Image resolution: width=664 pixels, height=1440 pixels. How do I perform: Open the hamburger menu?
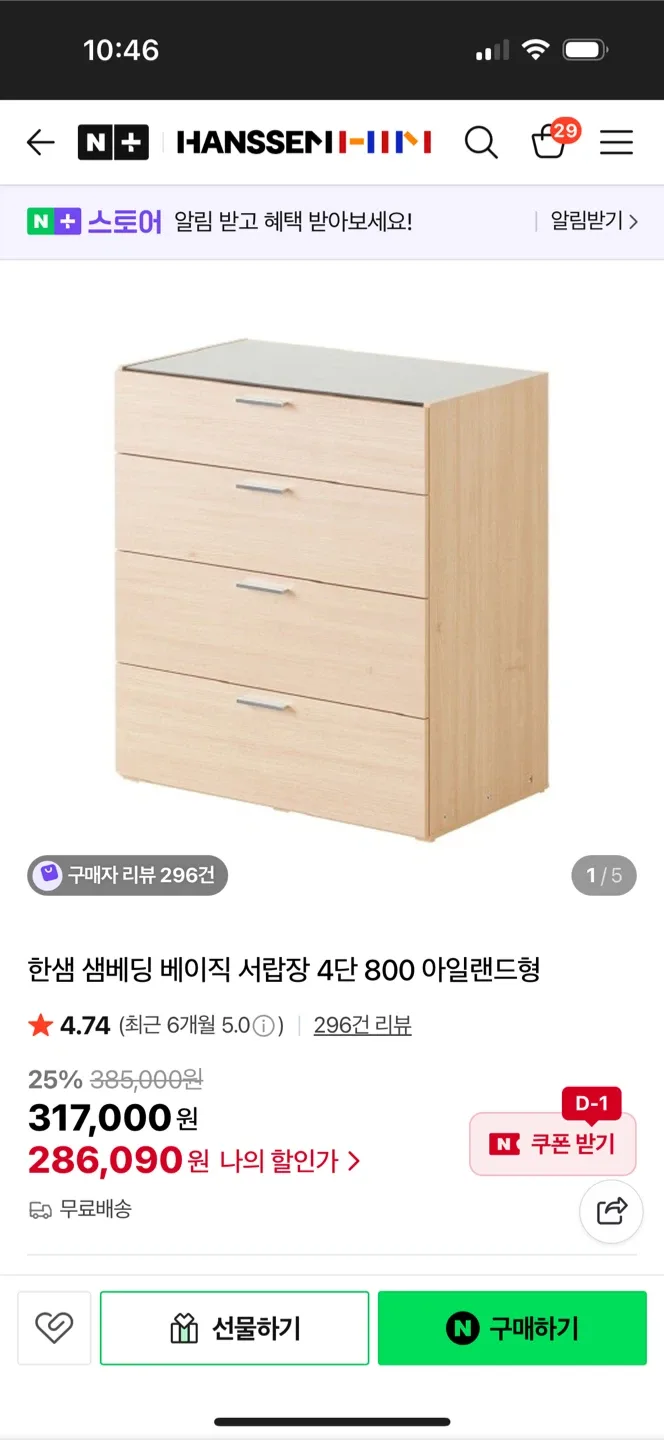pos(616,143)
